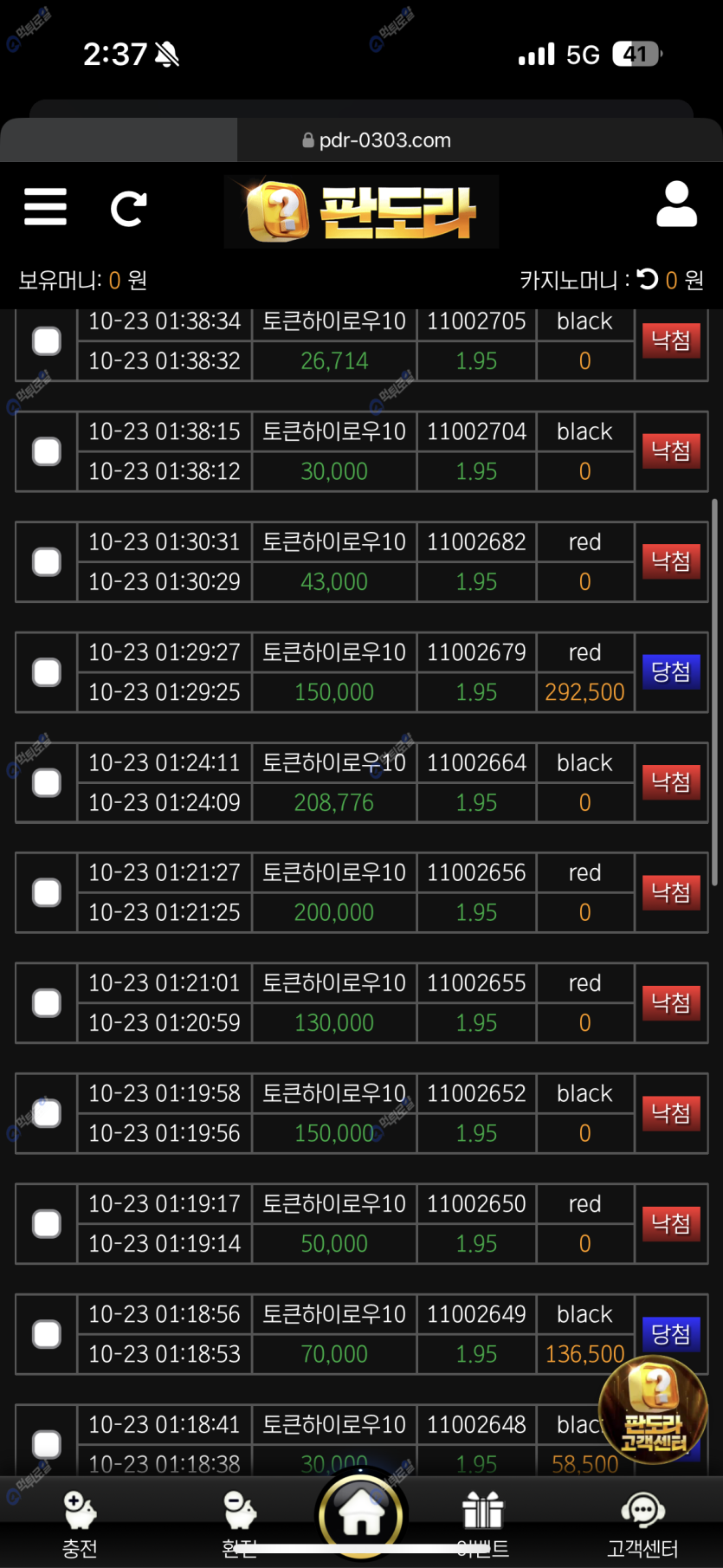Tap the pdr-0303.com address bar
The height and width of the screenshot is (1568, 723).
click(x=377, y=140)
